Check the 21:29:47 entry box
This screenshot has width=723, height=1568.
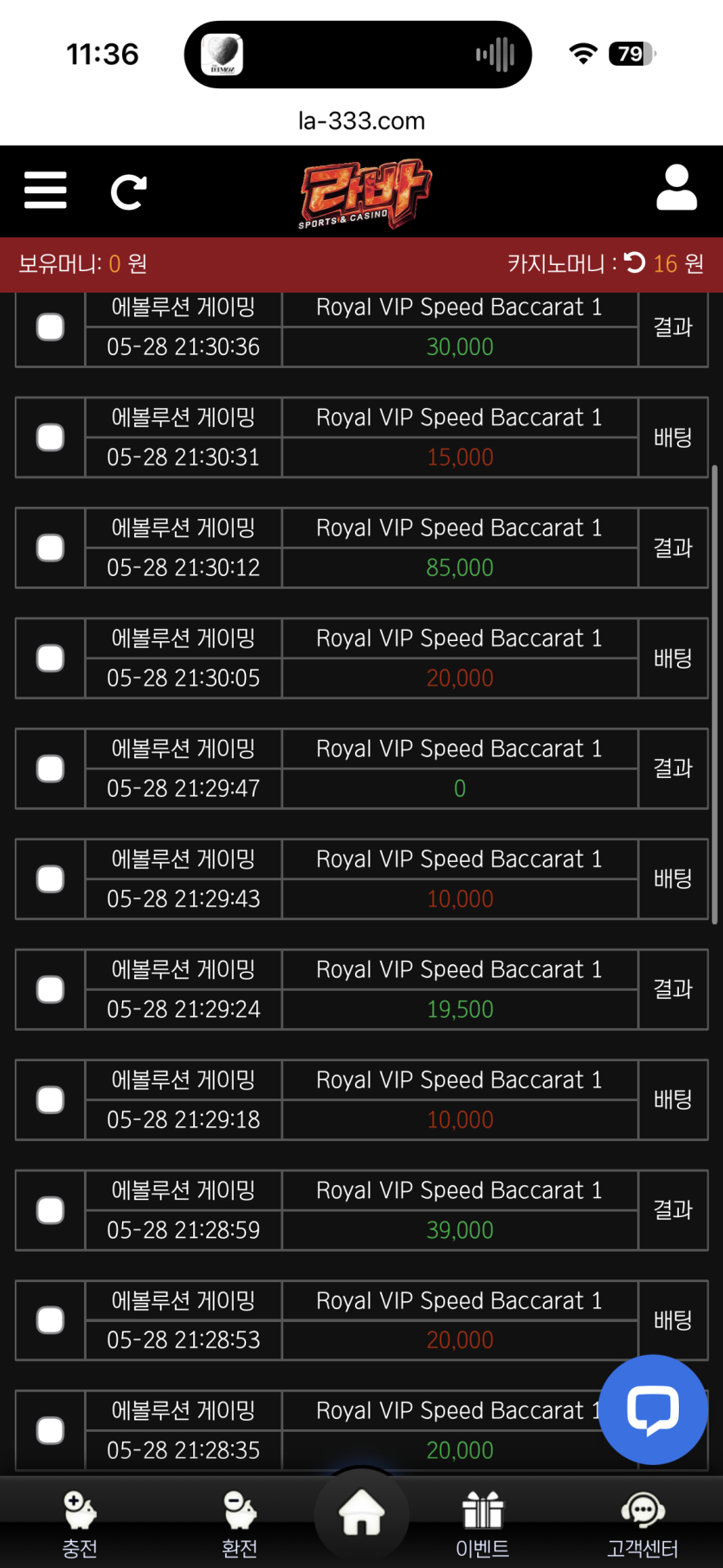(x=50, y=768)
